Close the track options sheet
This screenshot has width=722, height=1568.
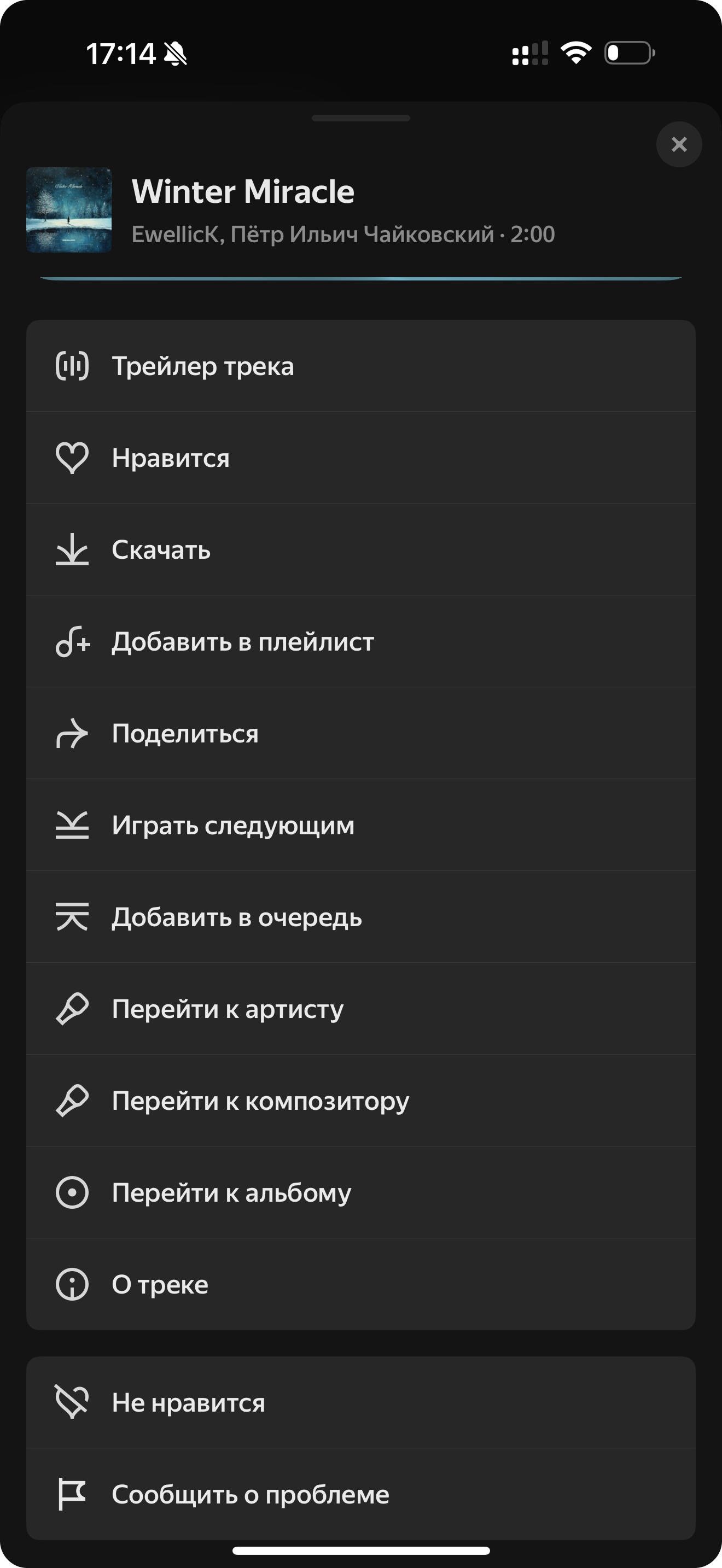pos(679,144)
